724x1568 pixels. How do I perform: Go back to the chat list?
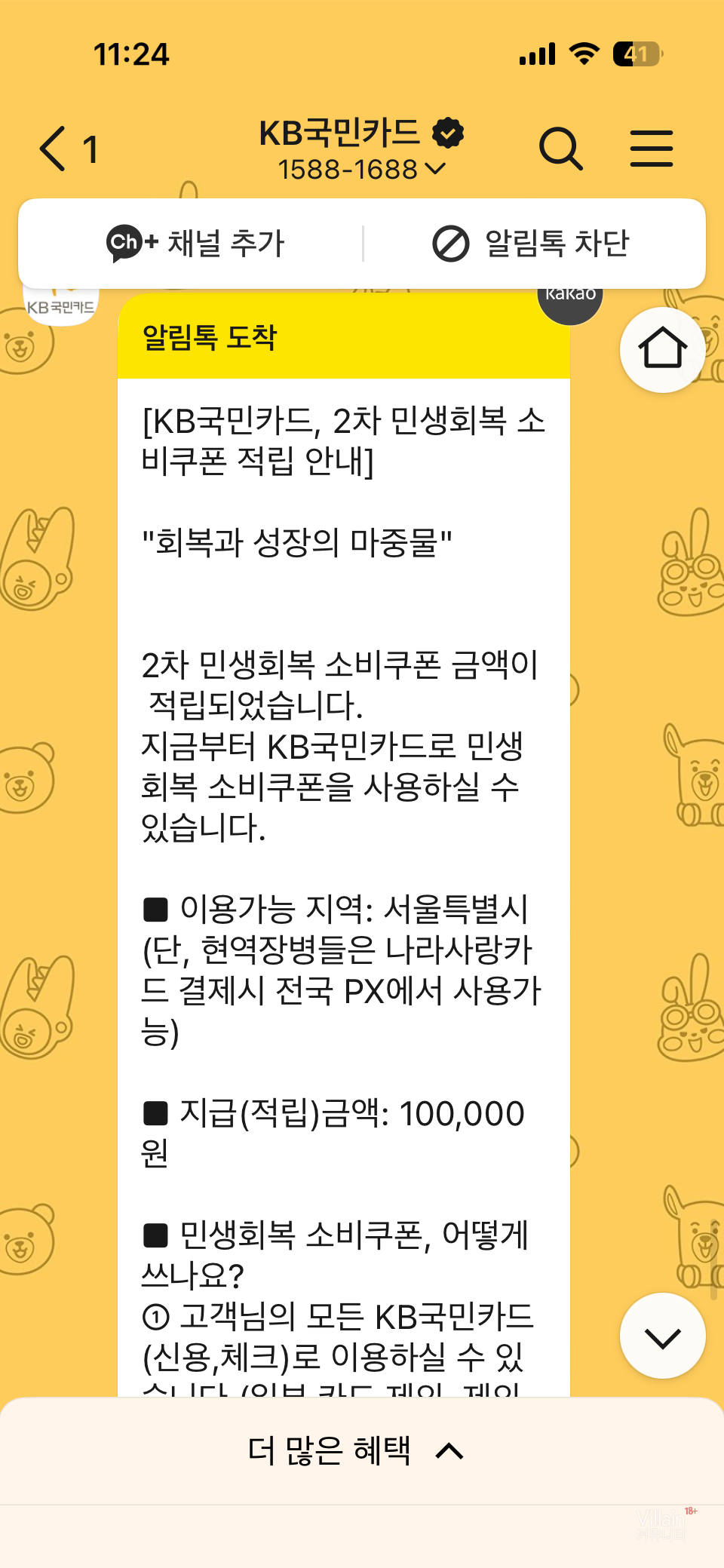pyautogui.click(x=54, y=149)
